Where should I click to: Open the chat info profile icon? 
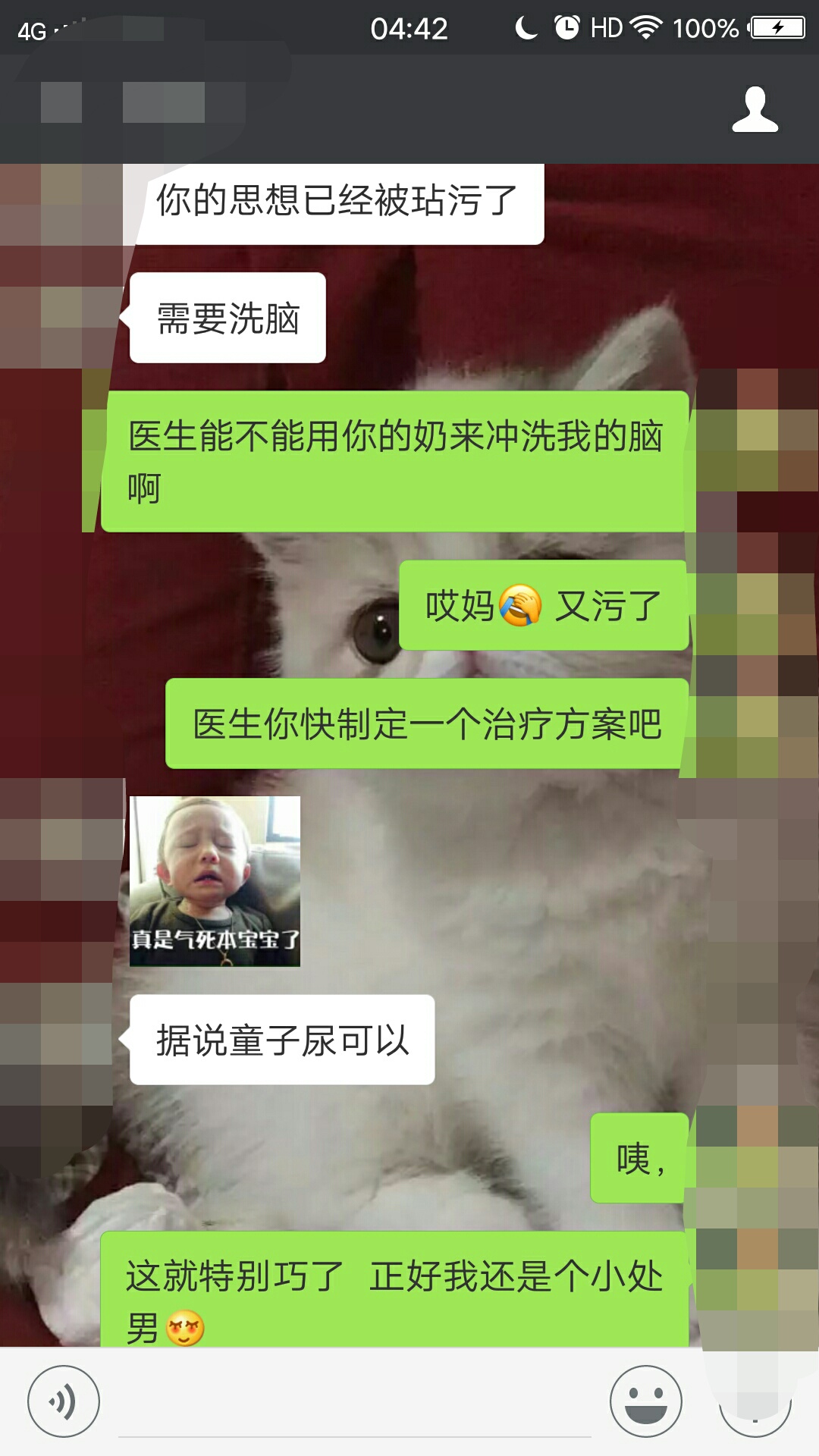[x=755, y=111]
